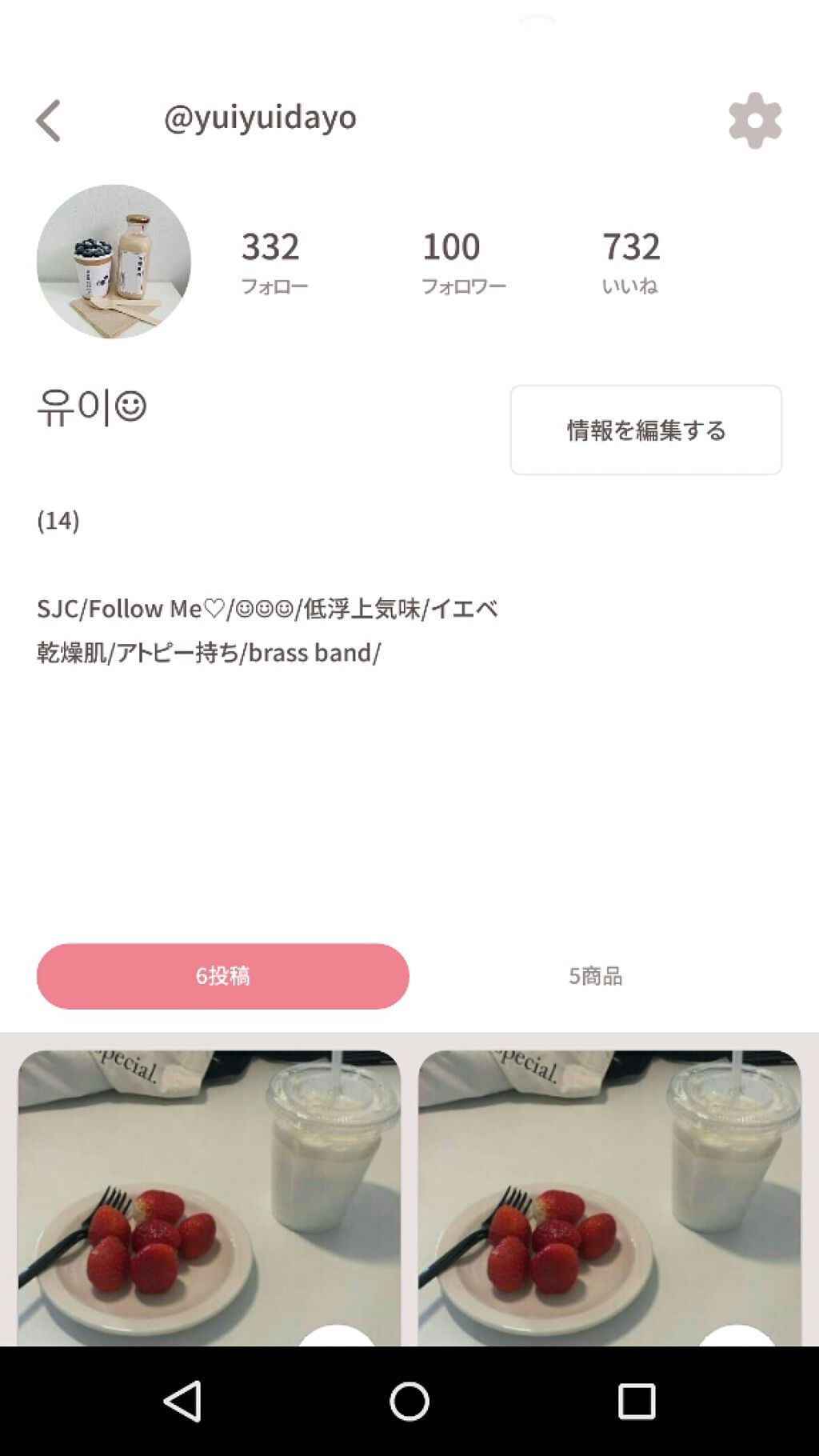This screenshot has width=819, height=1456.
Task: Tap 情報を編集する to edit profile info
Action: pos(645,430)
